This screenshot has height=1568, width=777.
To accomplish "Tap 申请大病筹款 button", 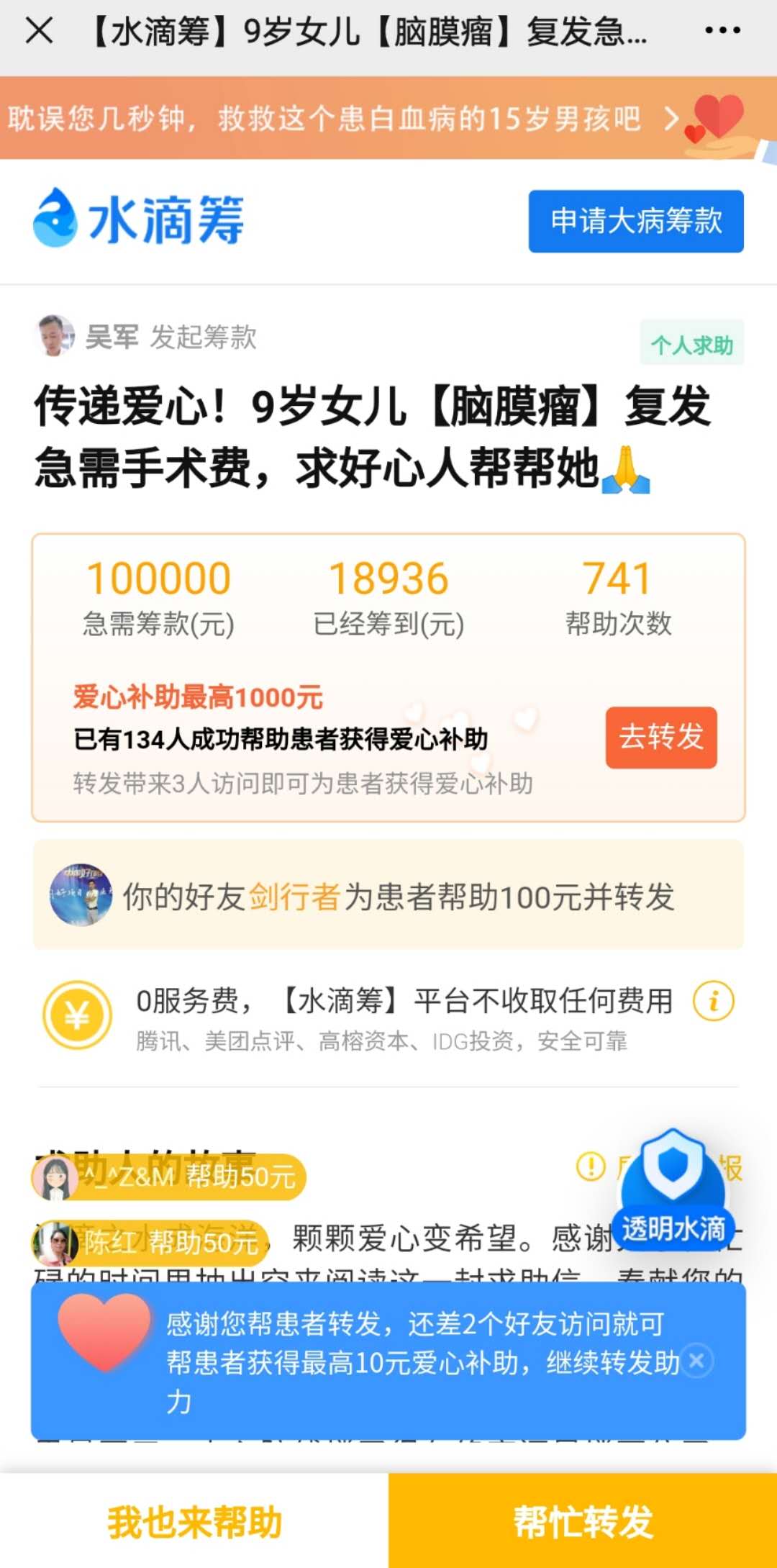I will 636,221.
